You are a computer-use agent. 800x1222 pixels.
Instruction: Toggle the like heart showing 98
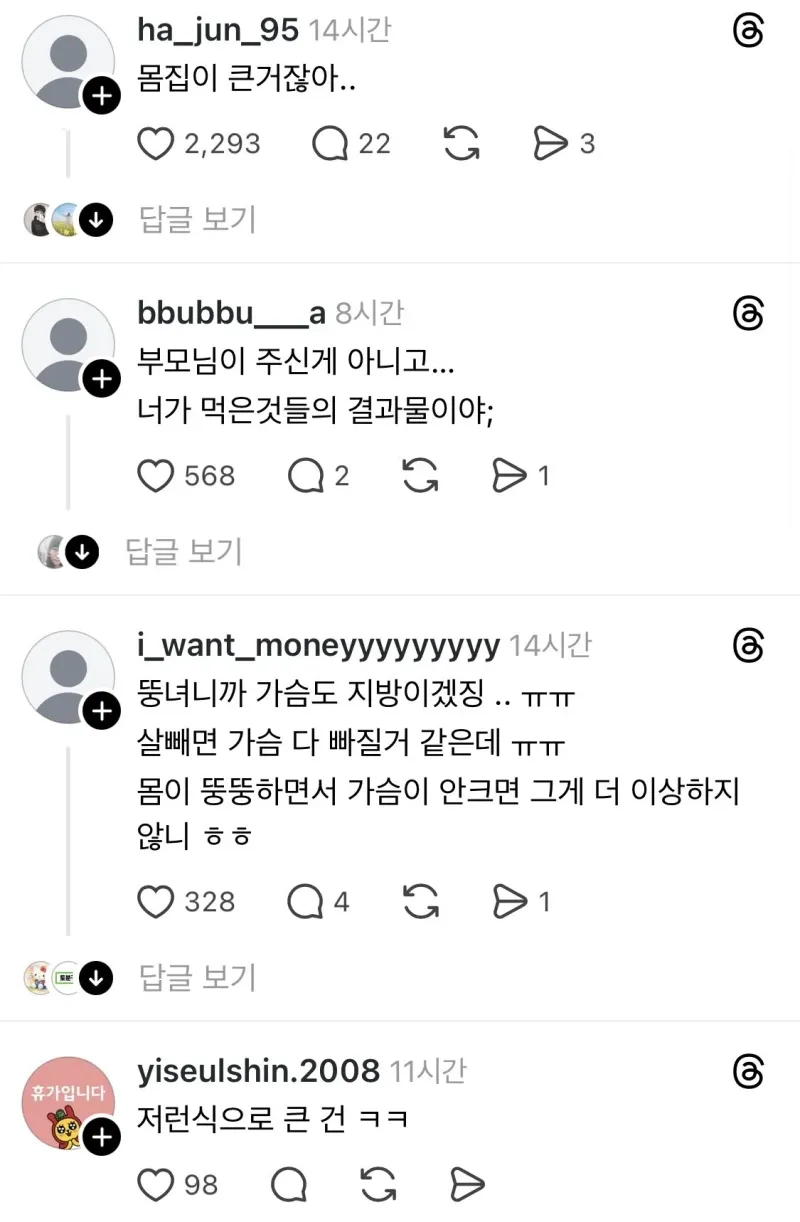point(156,1185)
